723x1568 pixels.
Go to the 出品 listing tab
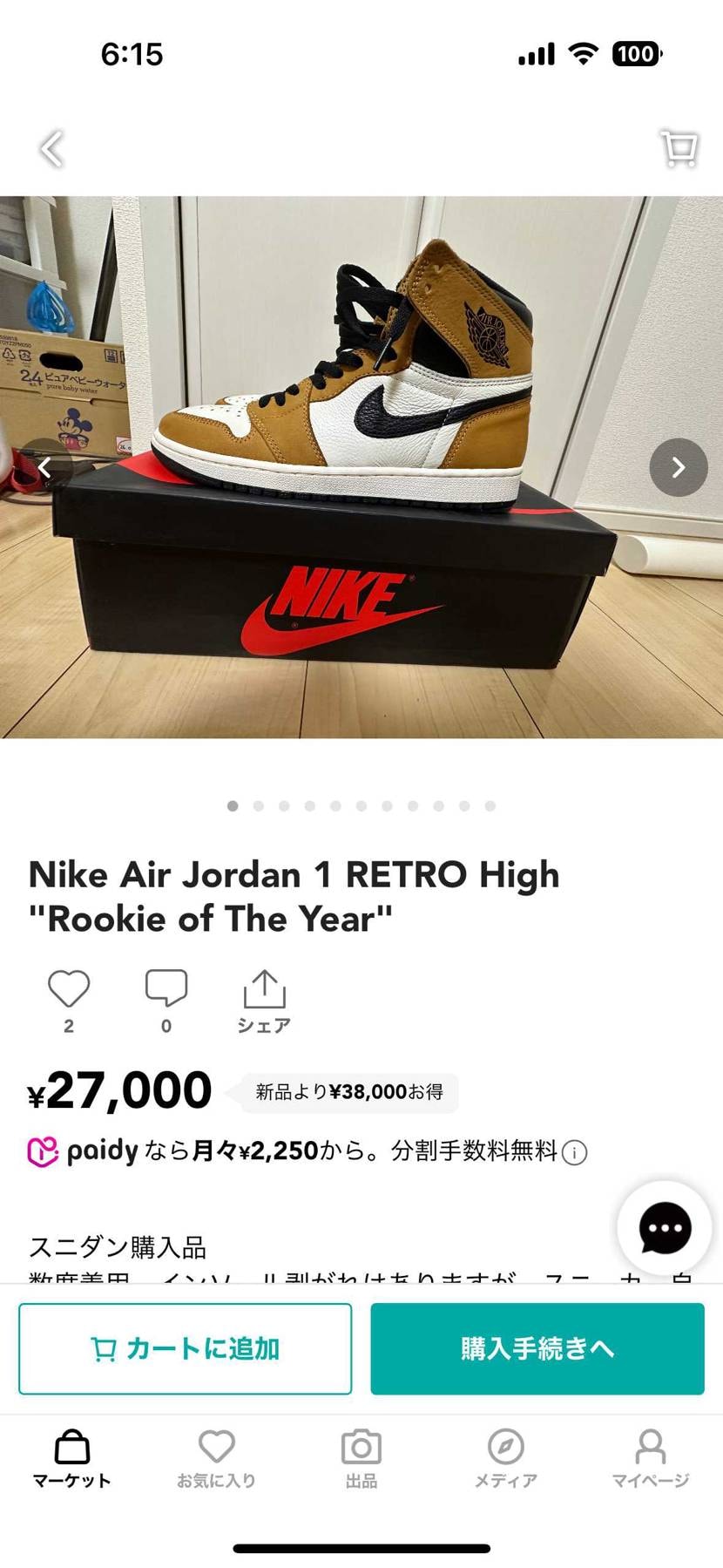pos(361,1458)
